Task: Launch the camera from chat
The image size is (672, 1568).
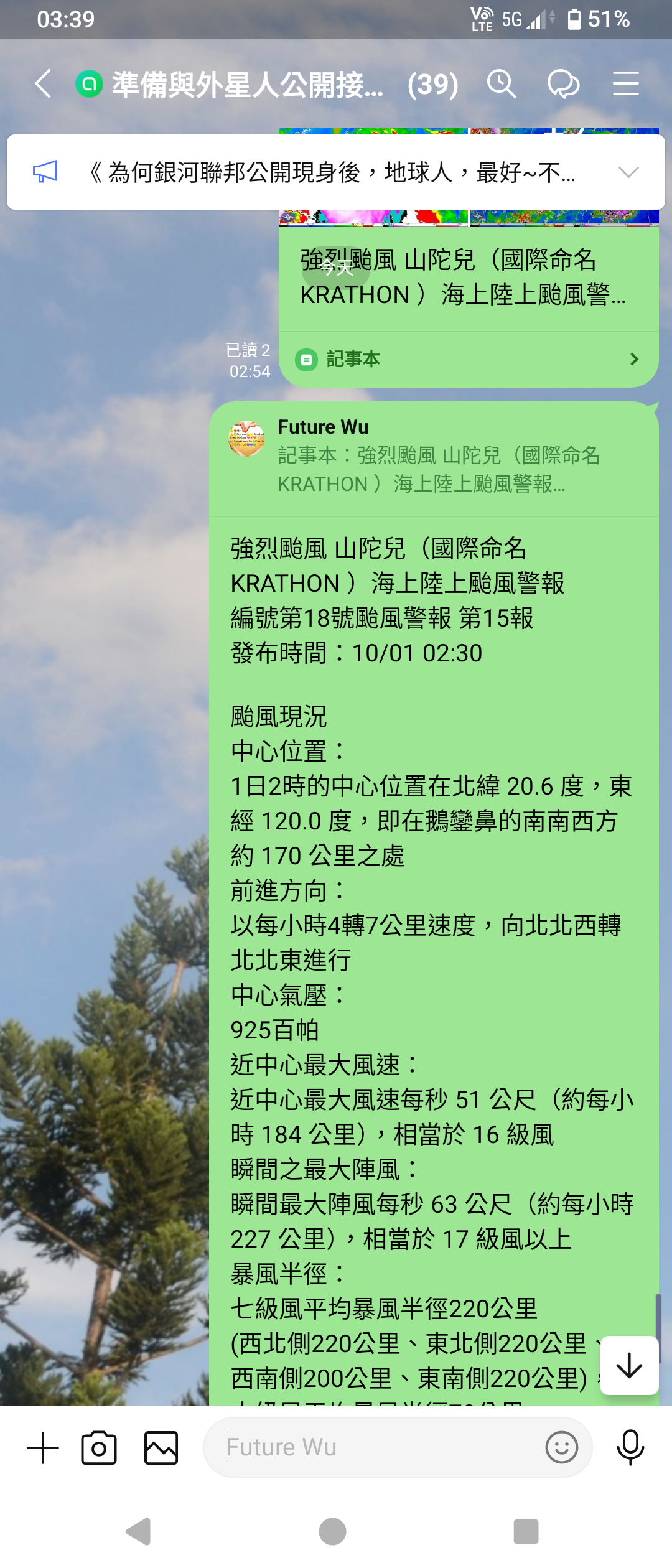Action: (x=99, y=1448)
